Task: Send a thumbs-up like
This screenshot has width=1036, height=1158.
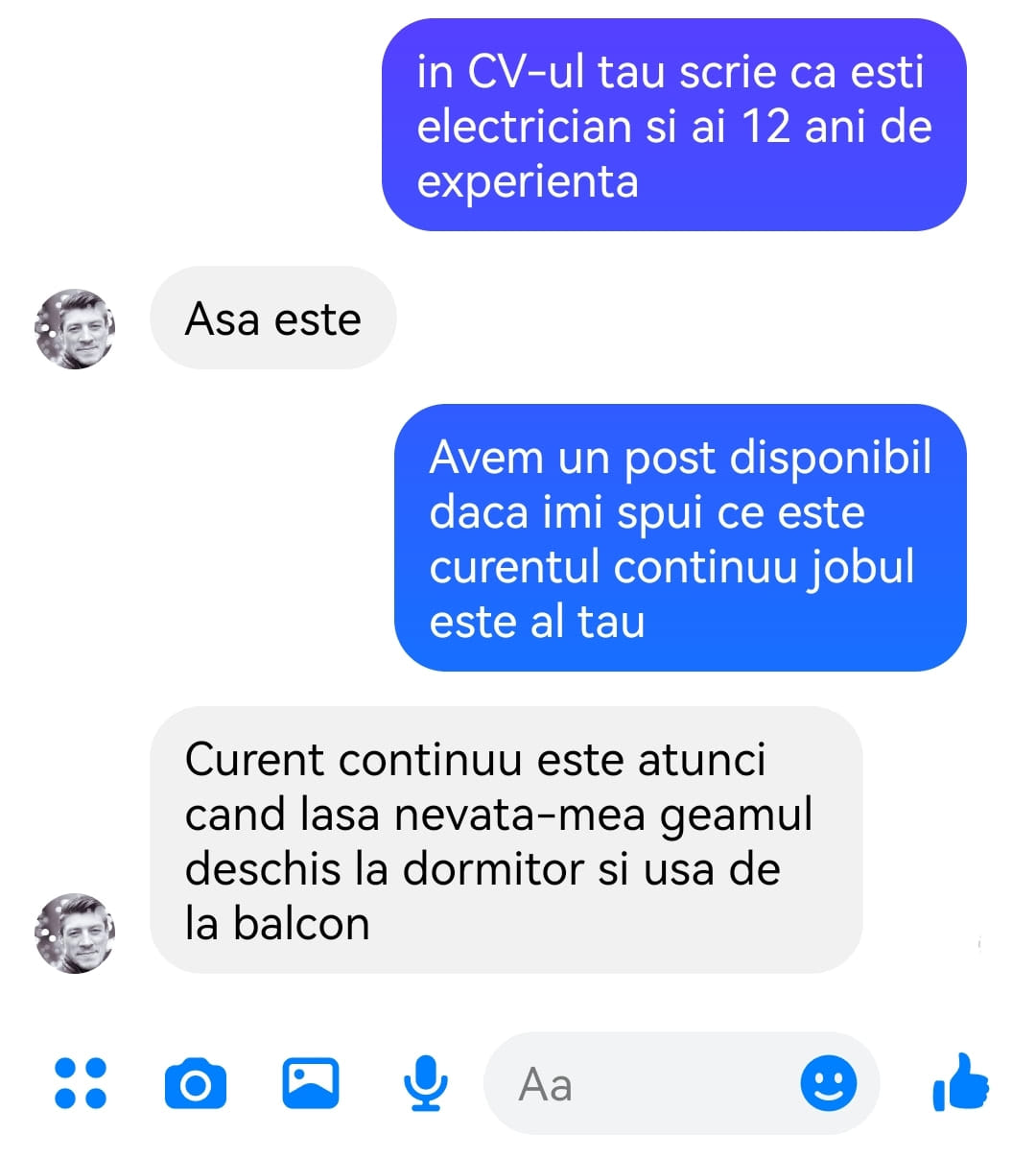Action: tap(960, 1083)
